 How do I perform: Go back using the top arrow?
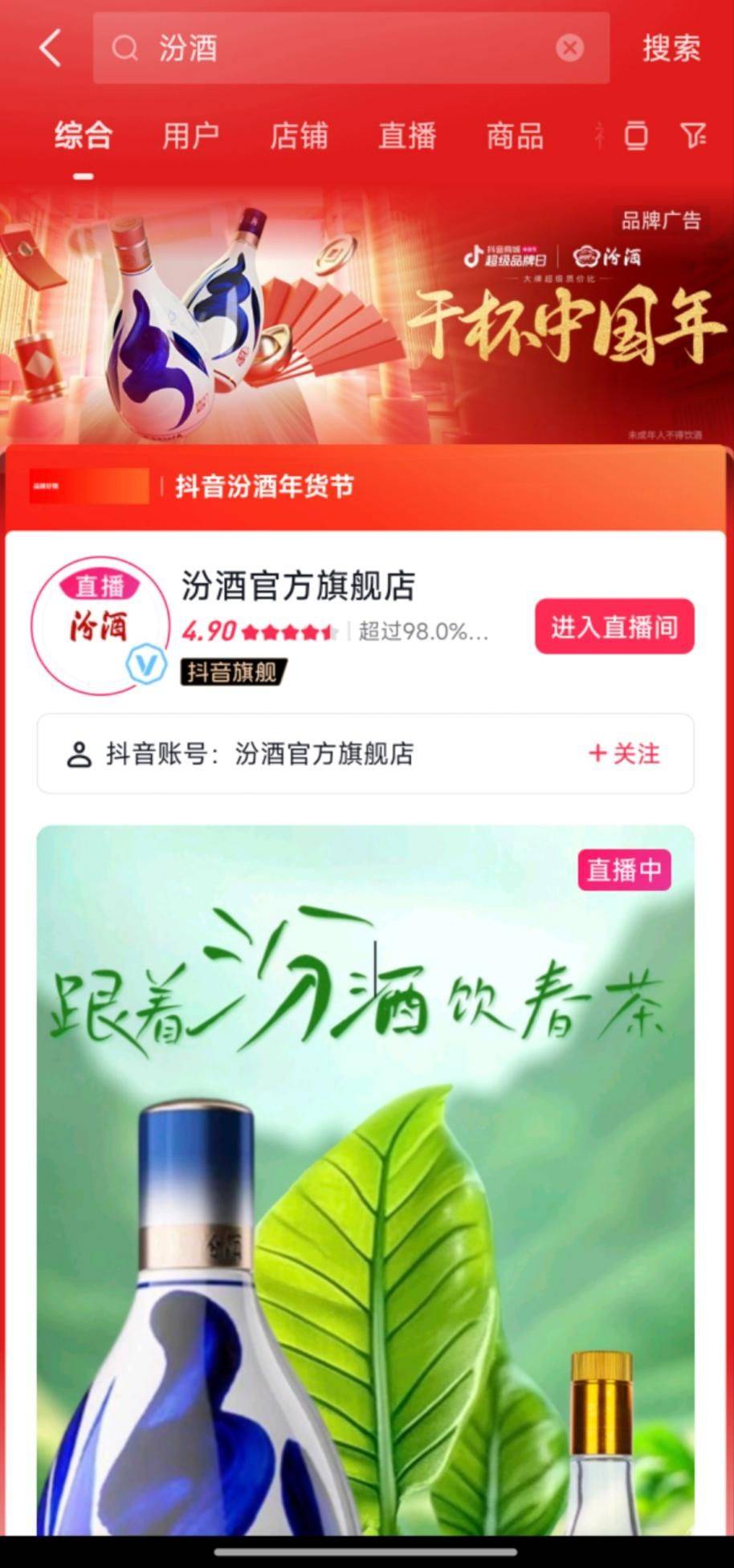tap(50, 48)
